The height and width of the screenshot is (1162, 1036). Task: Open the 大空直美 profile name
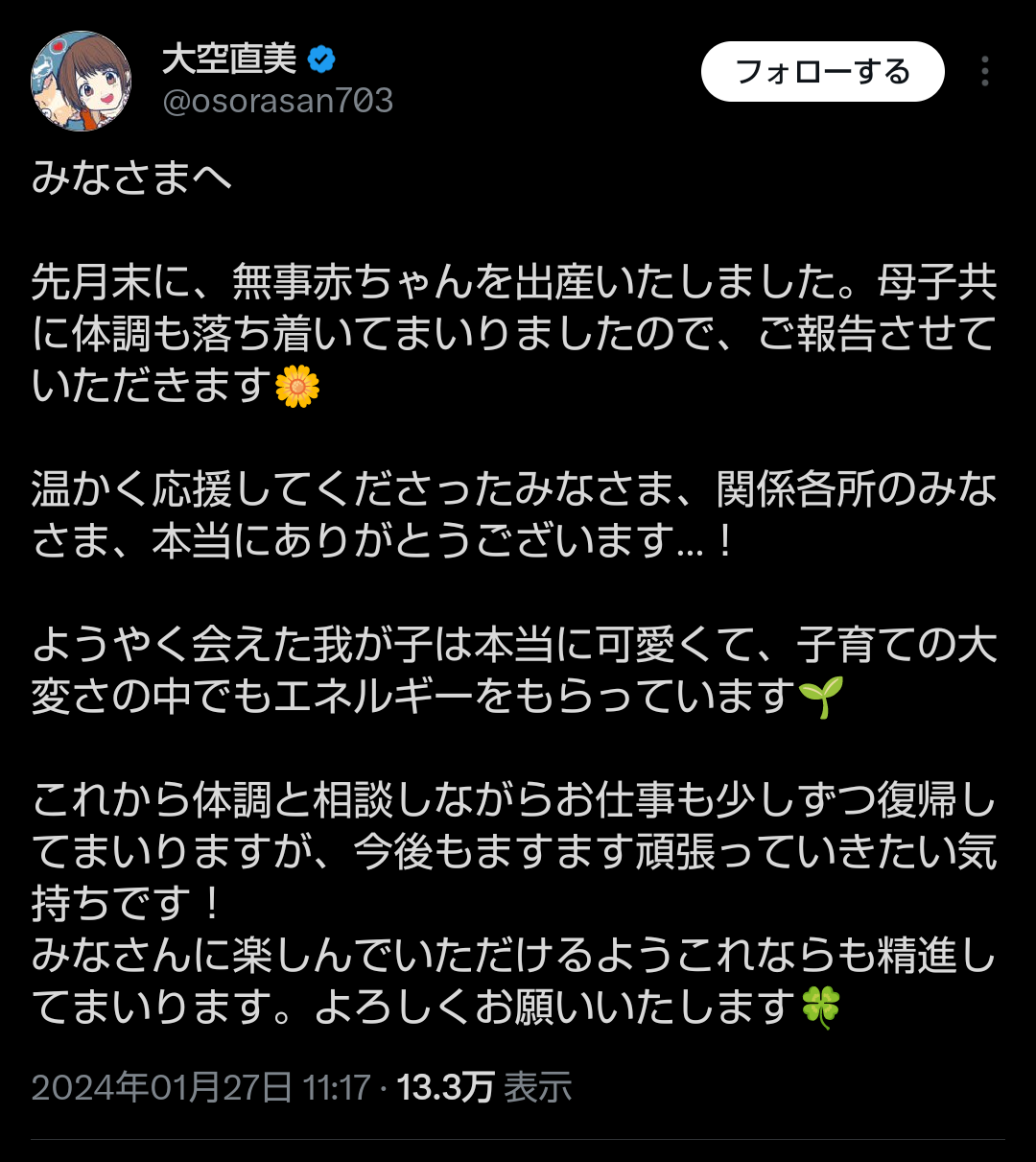229,59
